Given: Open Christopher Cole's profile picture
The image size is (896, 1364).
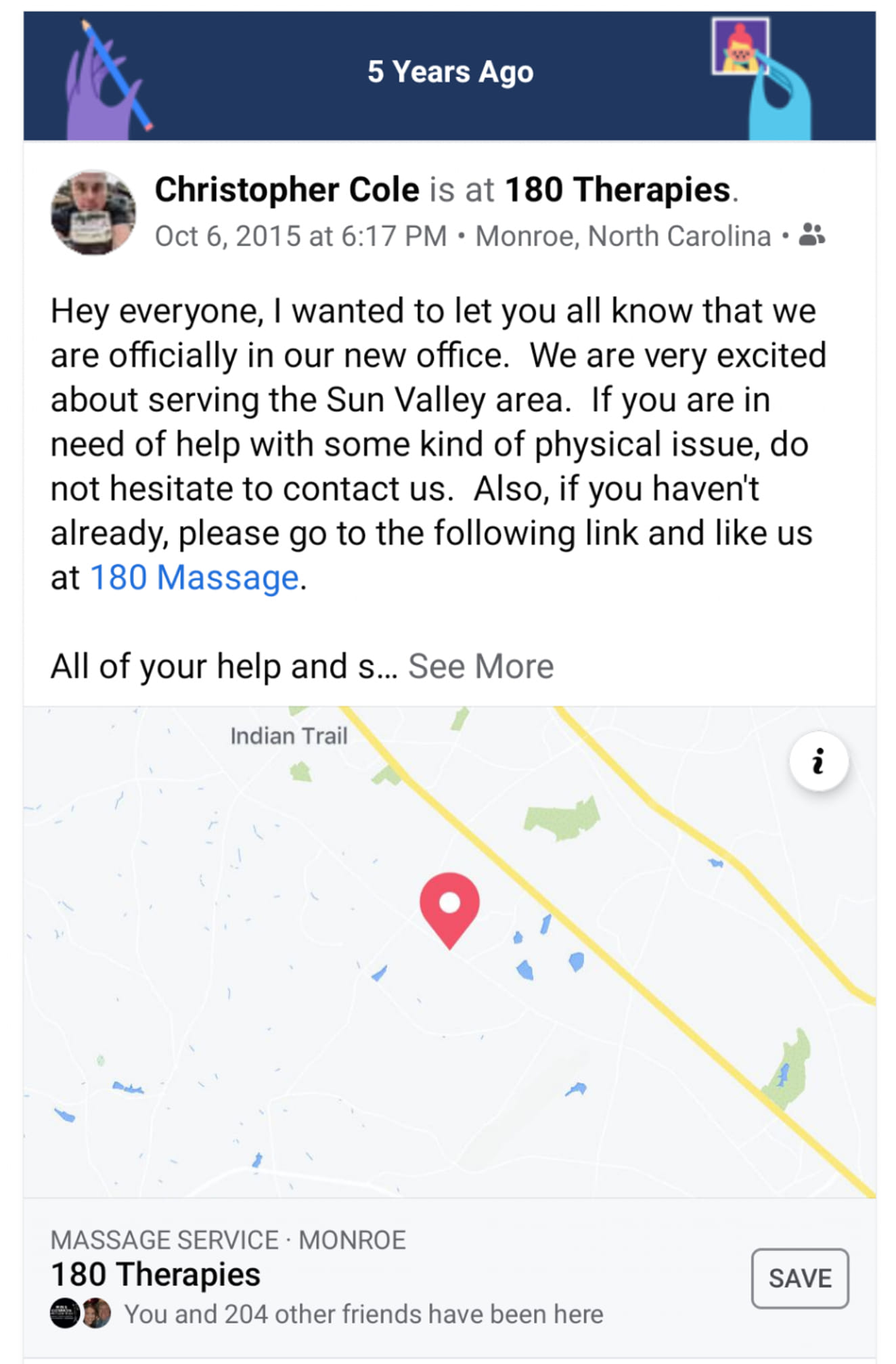Looking at the screenshot, I should coord(93,213).
